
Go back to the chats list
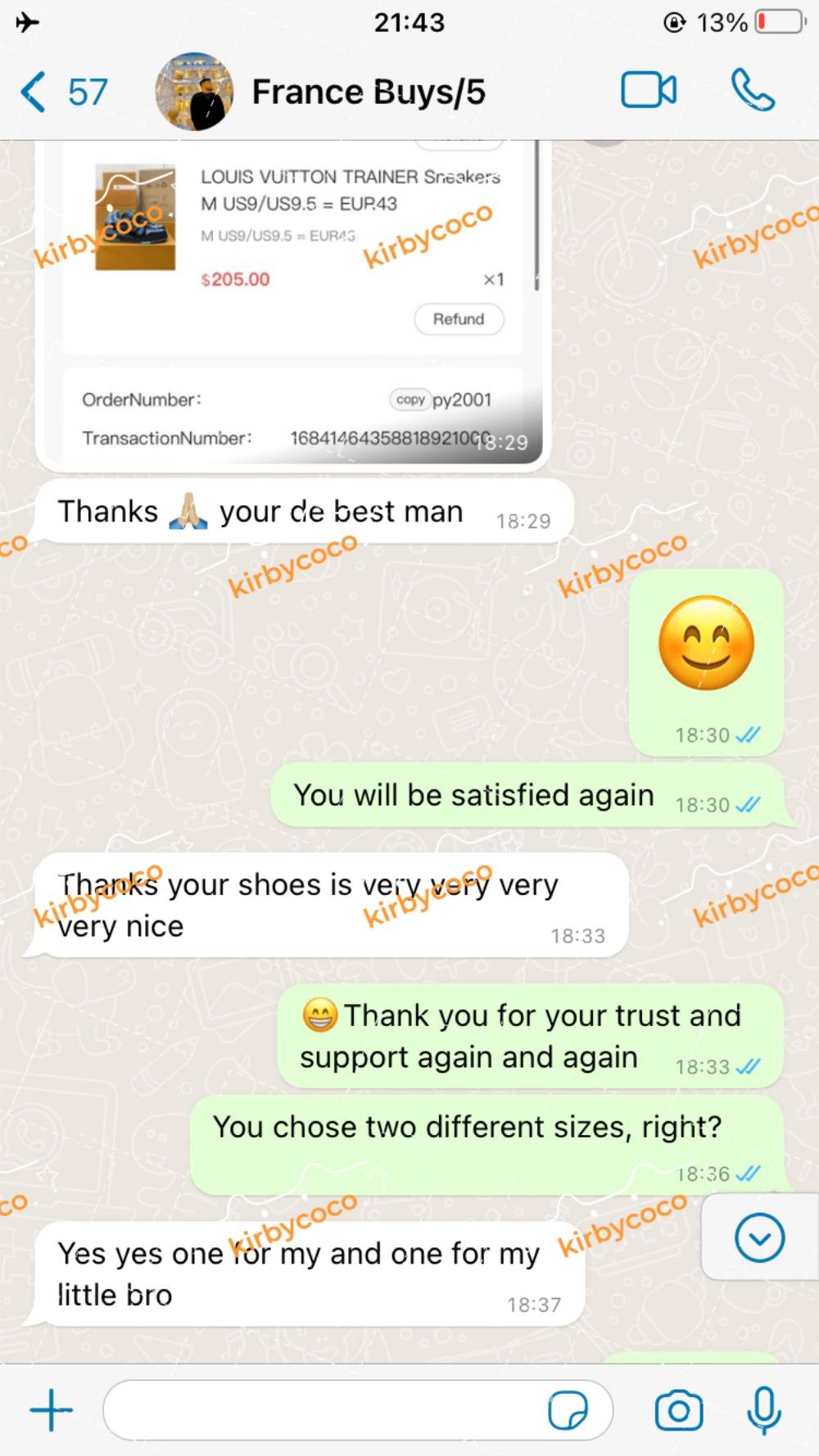(x=64, y=92)
